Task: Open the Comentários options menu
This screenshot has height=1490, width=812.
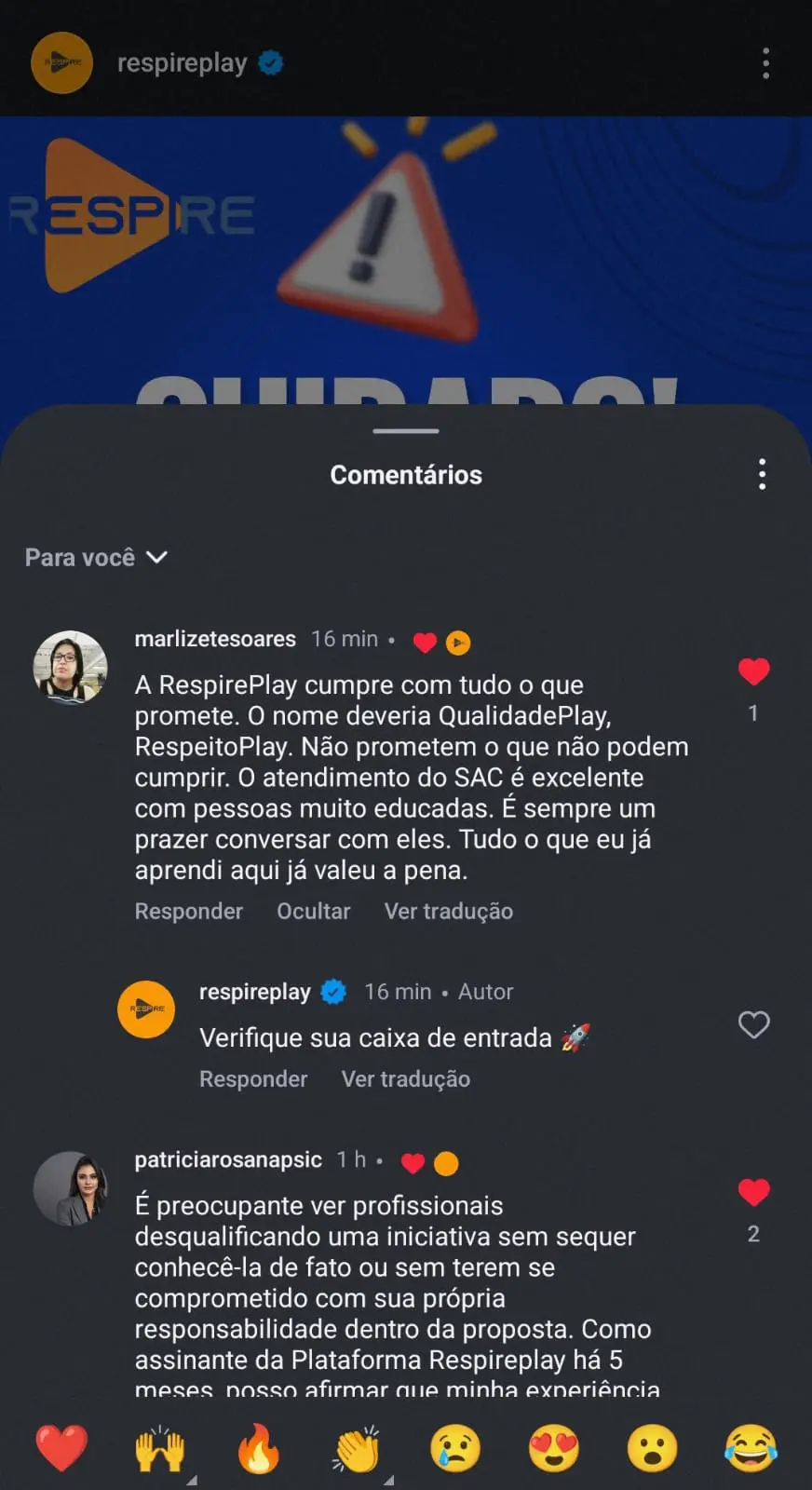Action: pos(762,474)
